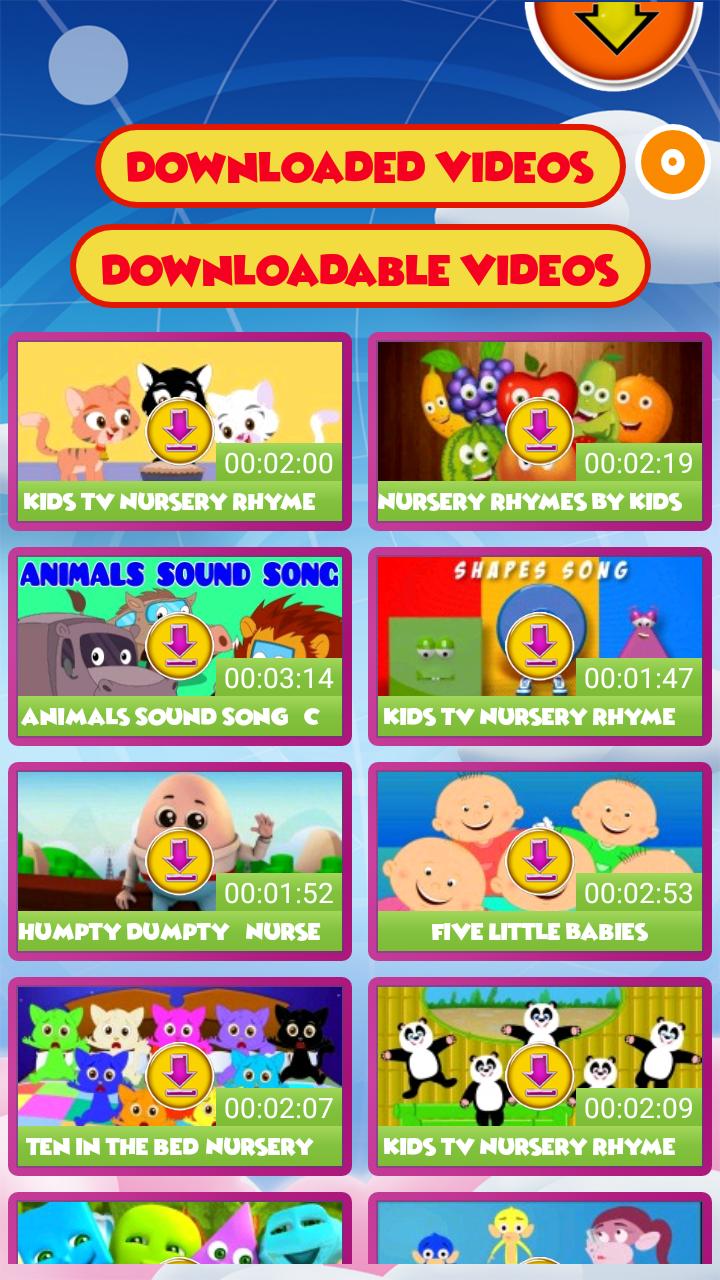
Task: Download the Animals Sound Song video
Action: [x=180, y=647]
